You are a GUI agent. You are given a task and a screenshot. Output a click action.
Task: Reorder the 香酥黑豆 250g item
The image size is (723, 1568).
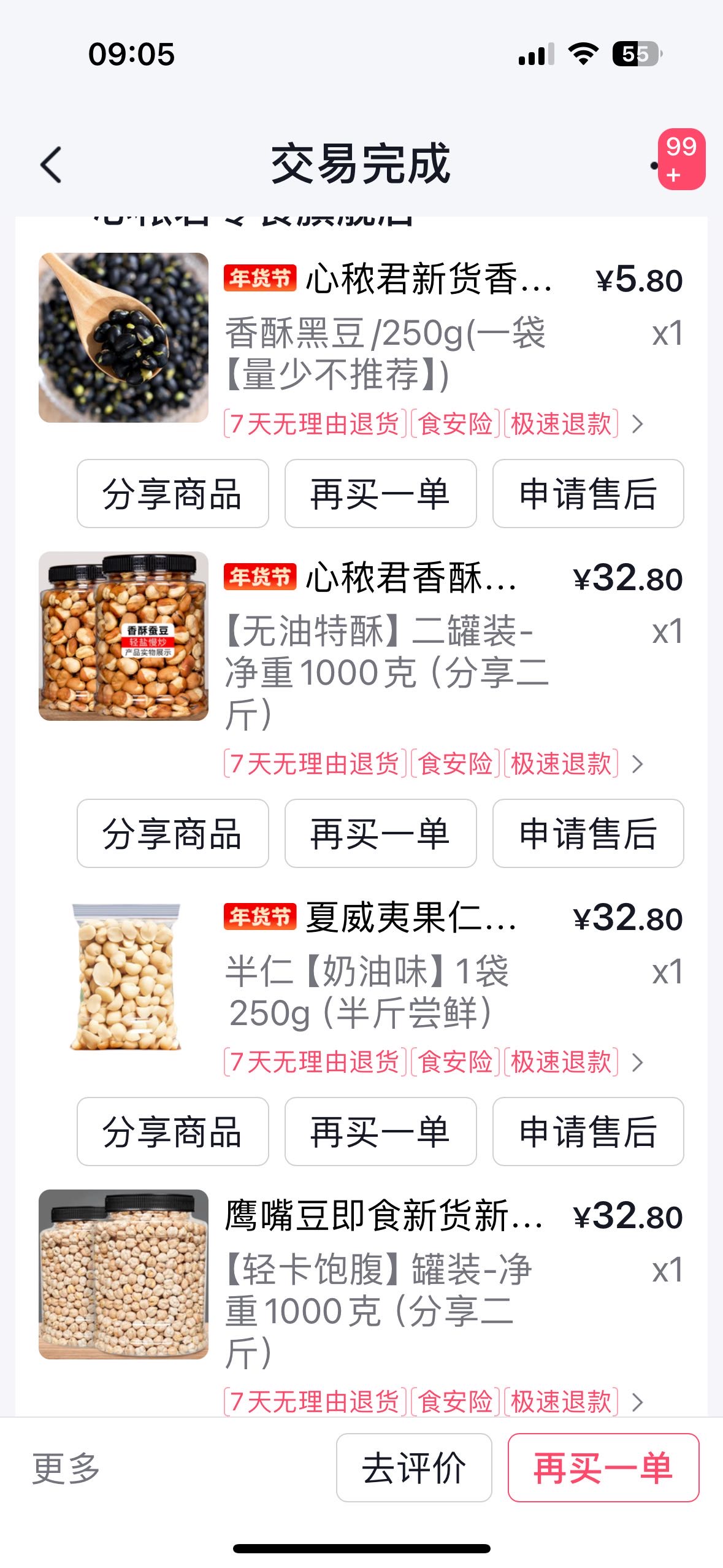(380, 494)
